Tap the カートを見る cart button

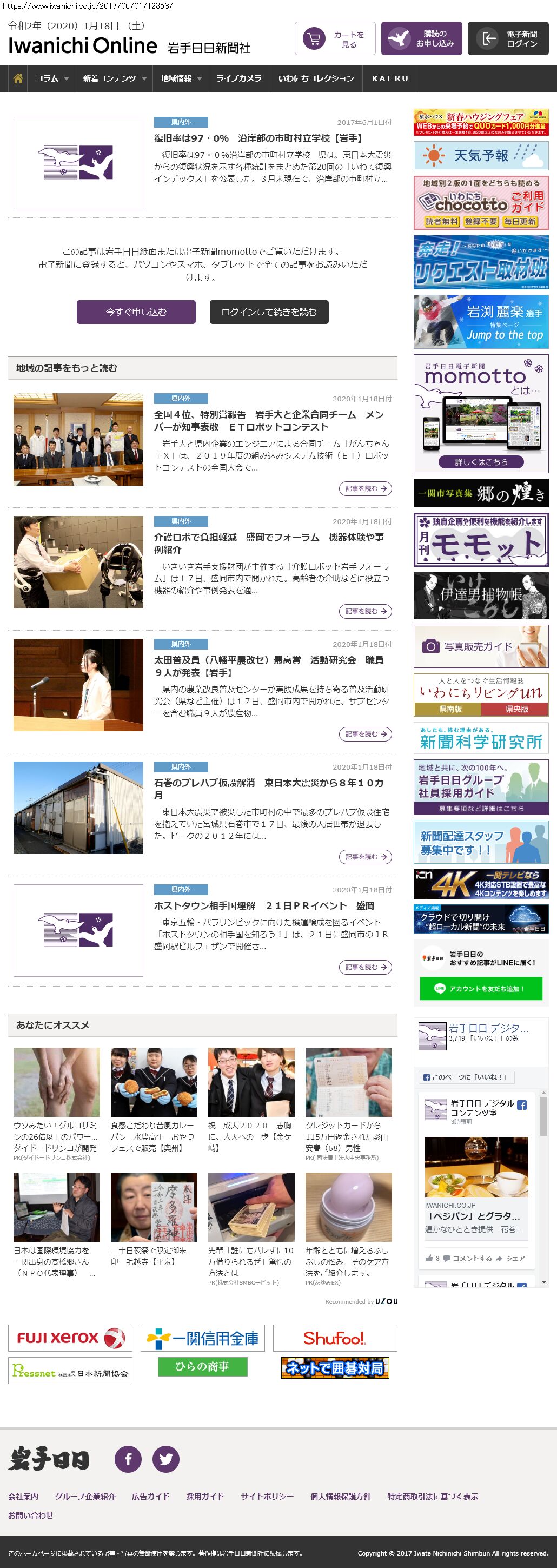click(x=335, y=39)
